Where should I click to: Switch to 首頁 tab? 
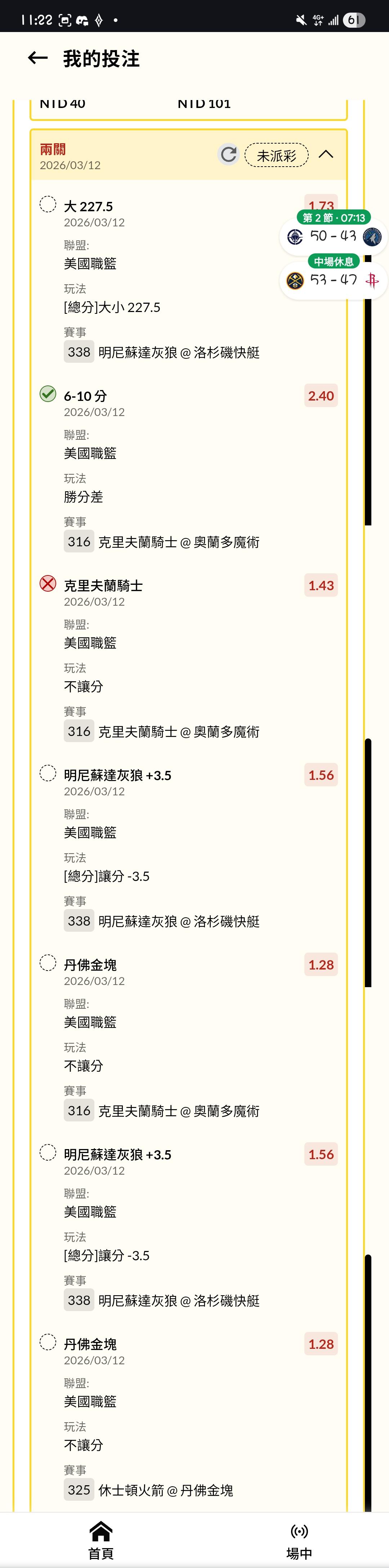(100, 1540)
